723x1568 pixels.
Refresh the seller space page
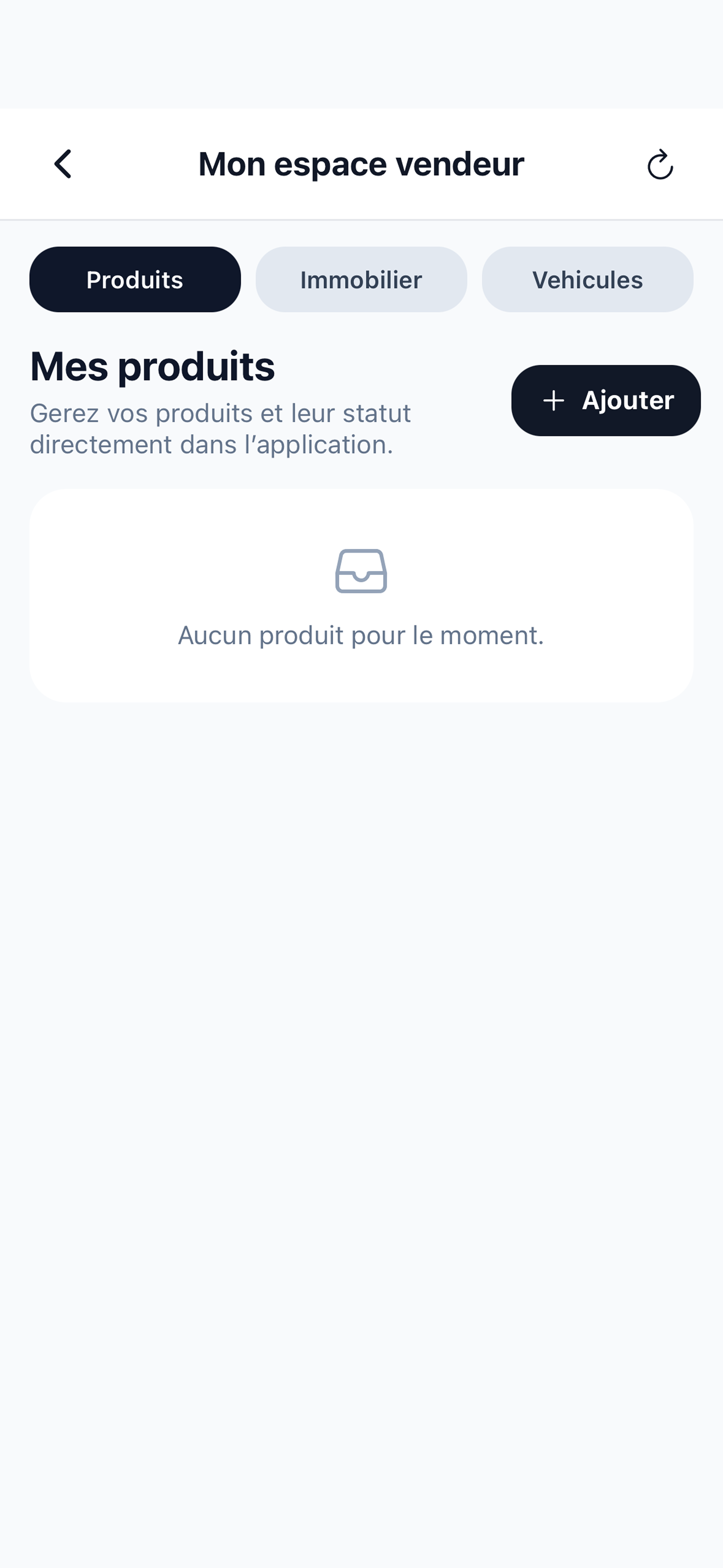pyautogui.click(x=660, y=164)
